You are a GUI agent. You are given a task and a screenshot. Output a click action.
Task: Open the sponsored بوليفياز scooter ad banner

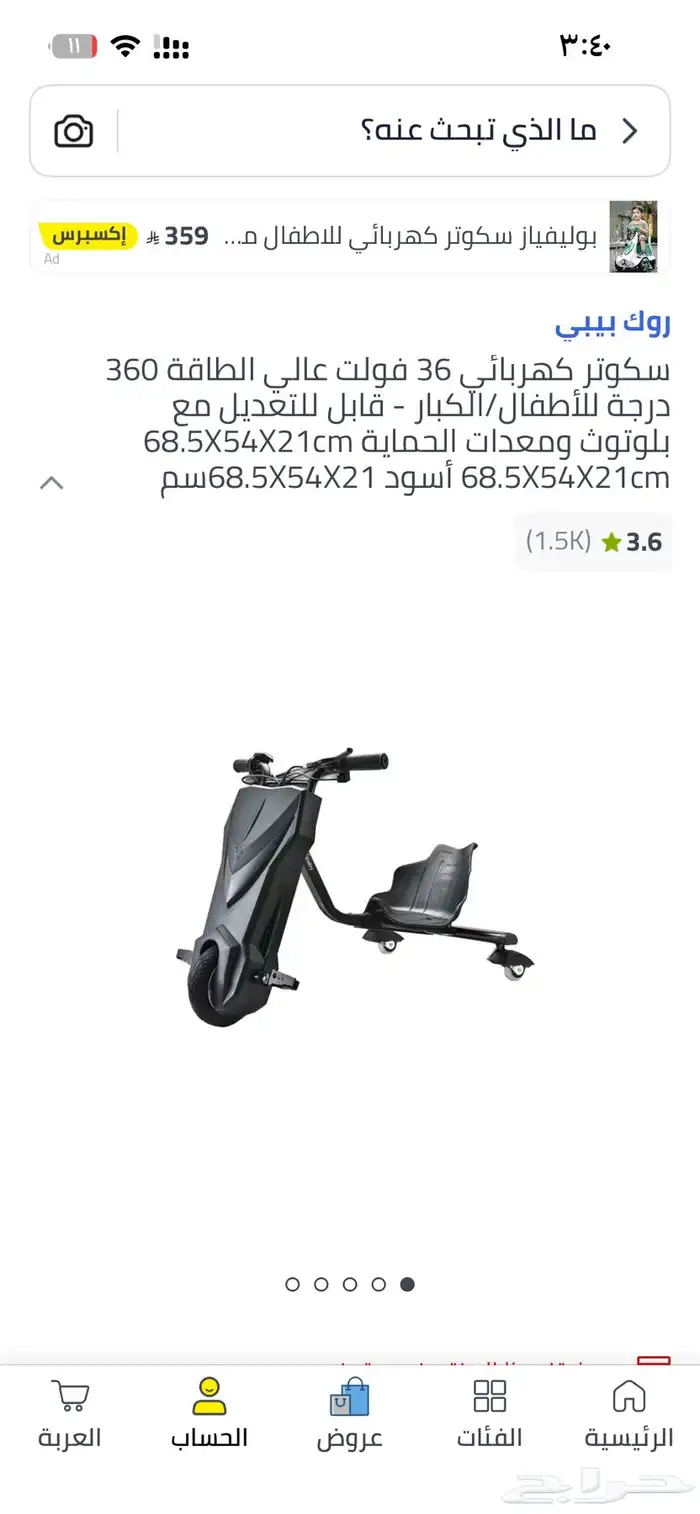(350, 237)
